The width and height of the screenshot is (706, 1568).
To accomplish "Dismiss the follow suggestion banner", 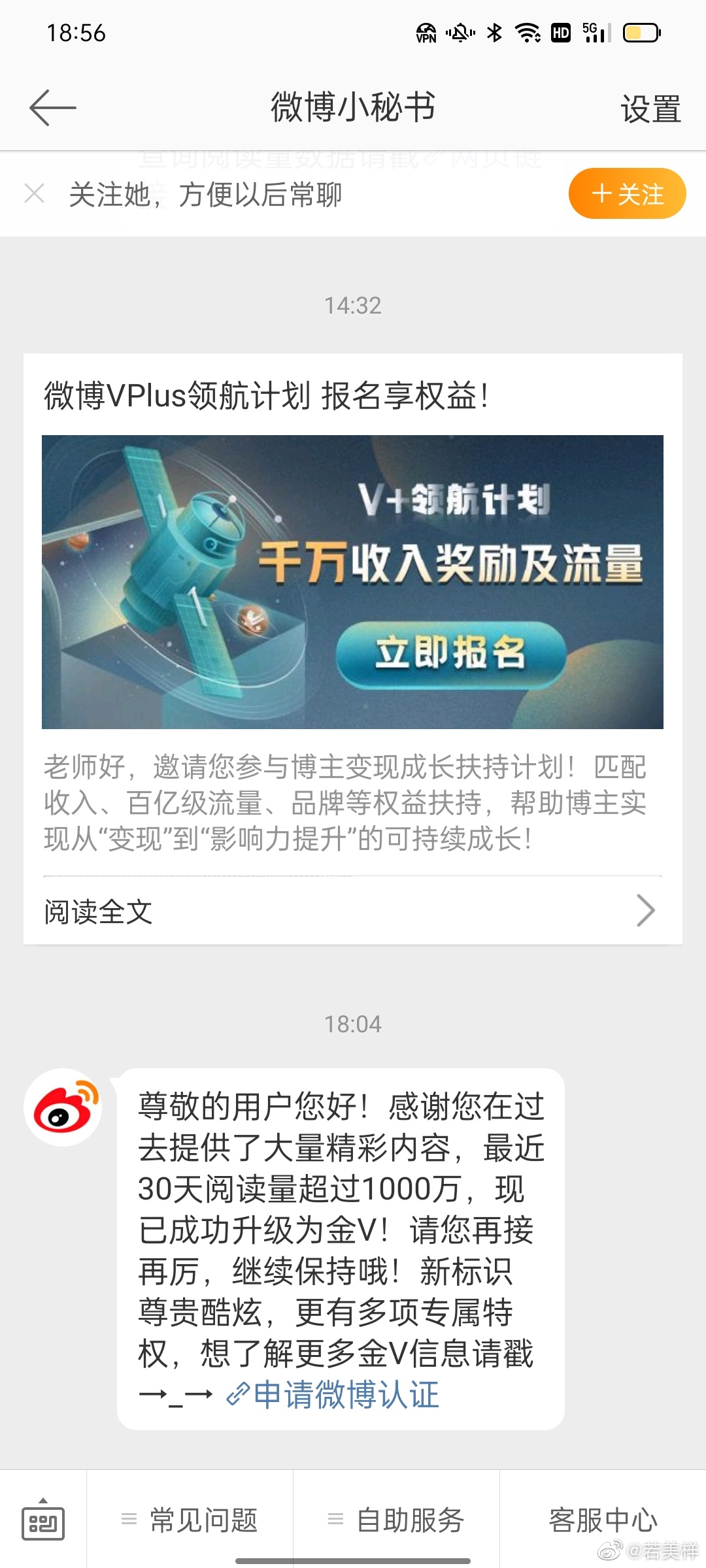I will (x=34, y=194).
